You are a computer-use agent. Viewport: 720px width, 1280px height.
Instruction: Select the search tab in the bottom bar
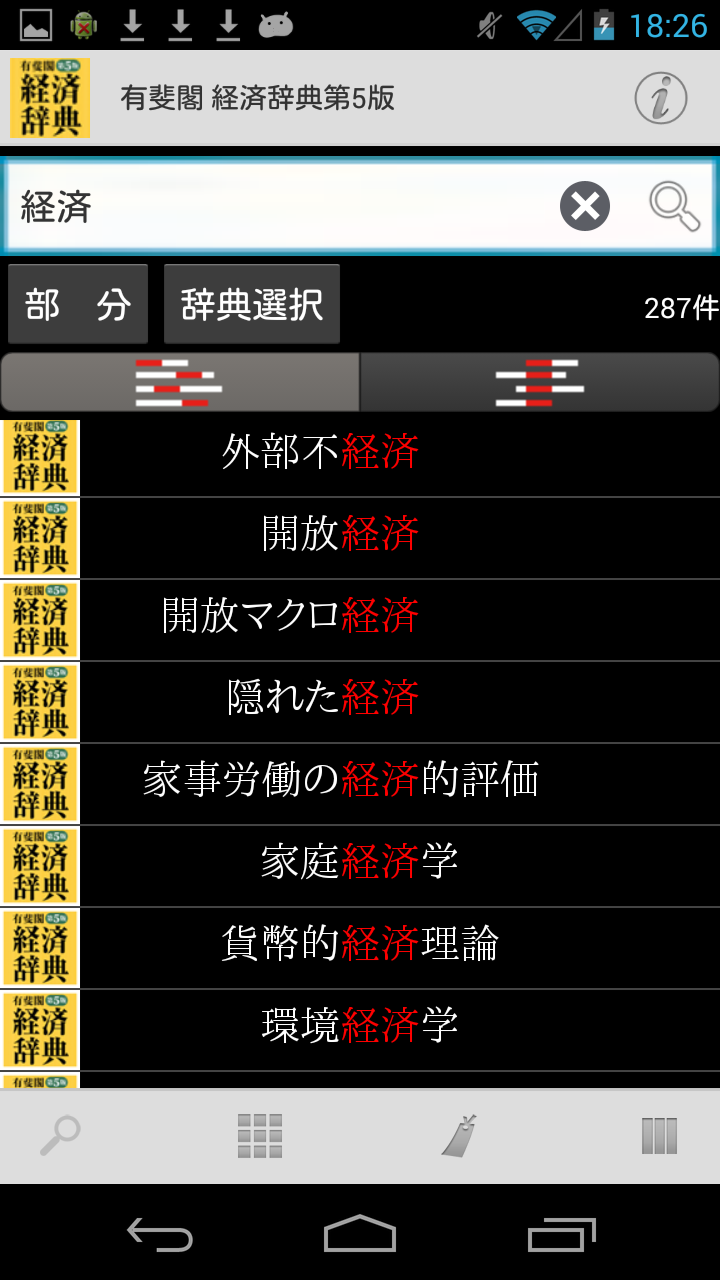[60, 1136]
